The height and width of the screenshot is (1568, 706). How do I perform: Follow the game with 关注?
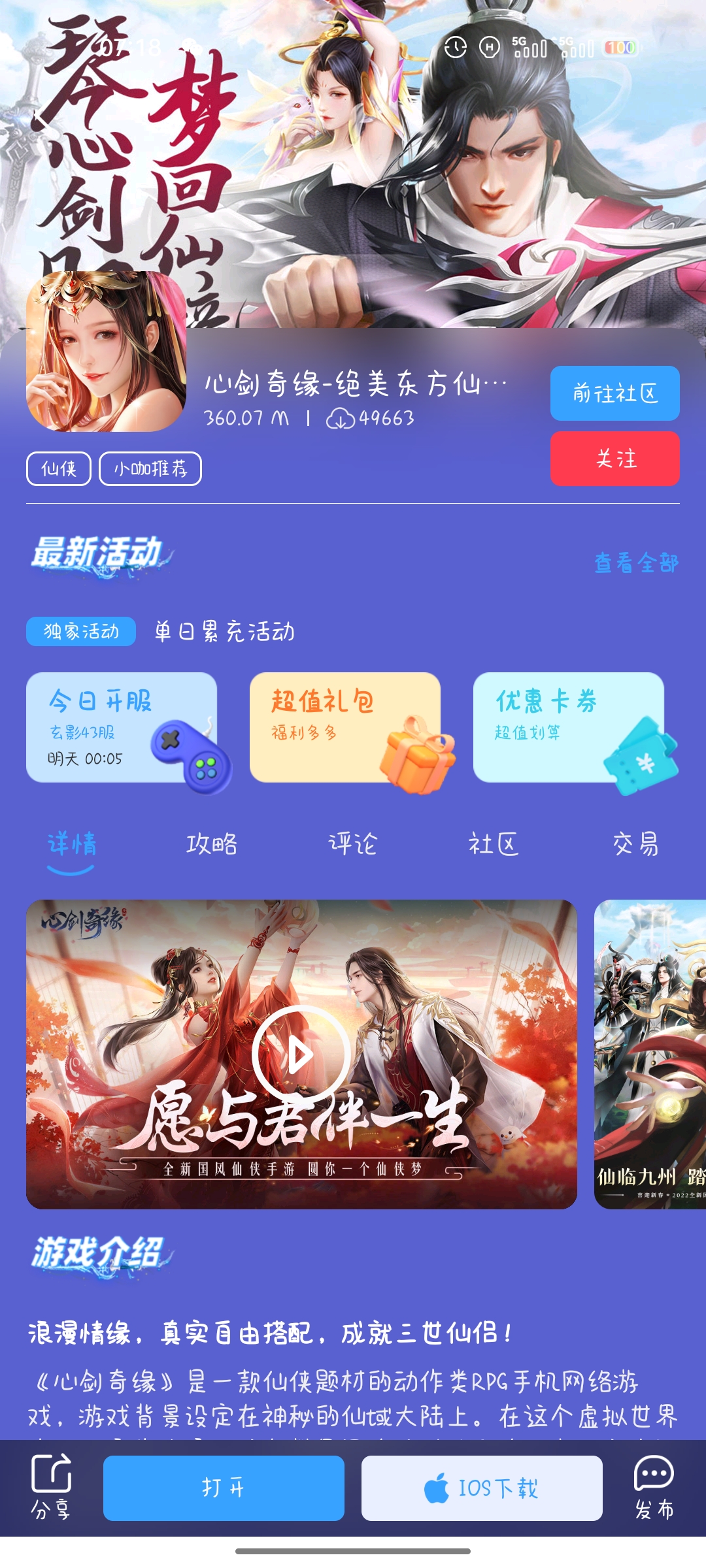[x=614, y=459]
